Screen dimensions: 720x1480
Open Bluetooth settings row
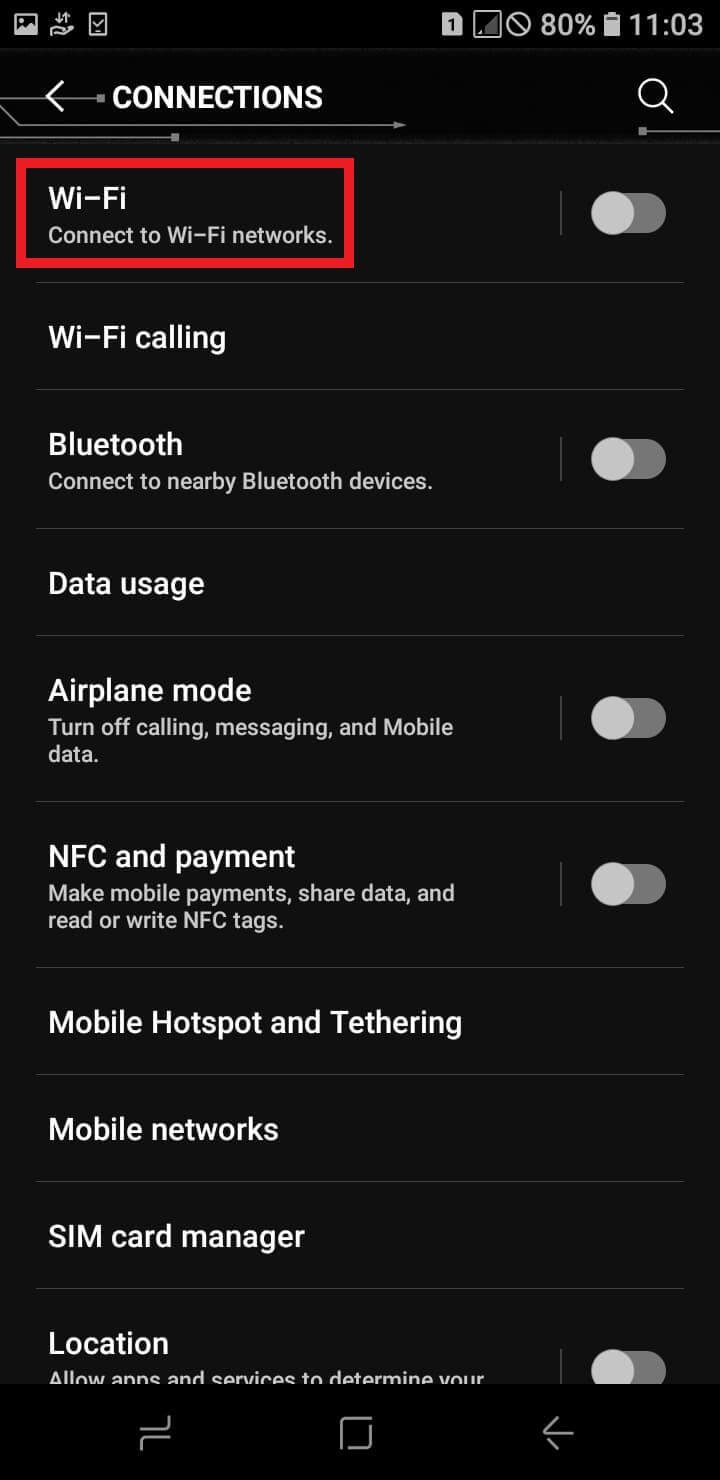coord(240,460)
